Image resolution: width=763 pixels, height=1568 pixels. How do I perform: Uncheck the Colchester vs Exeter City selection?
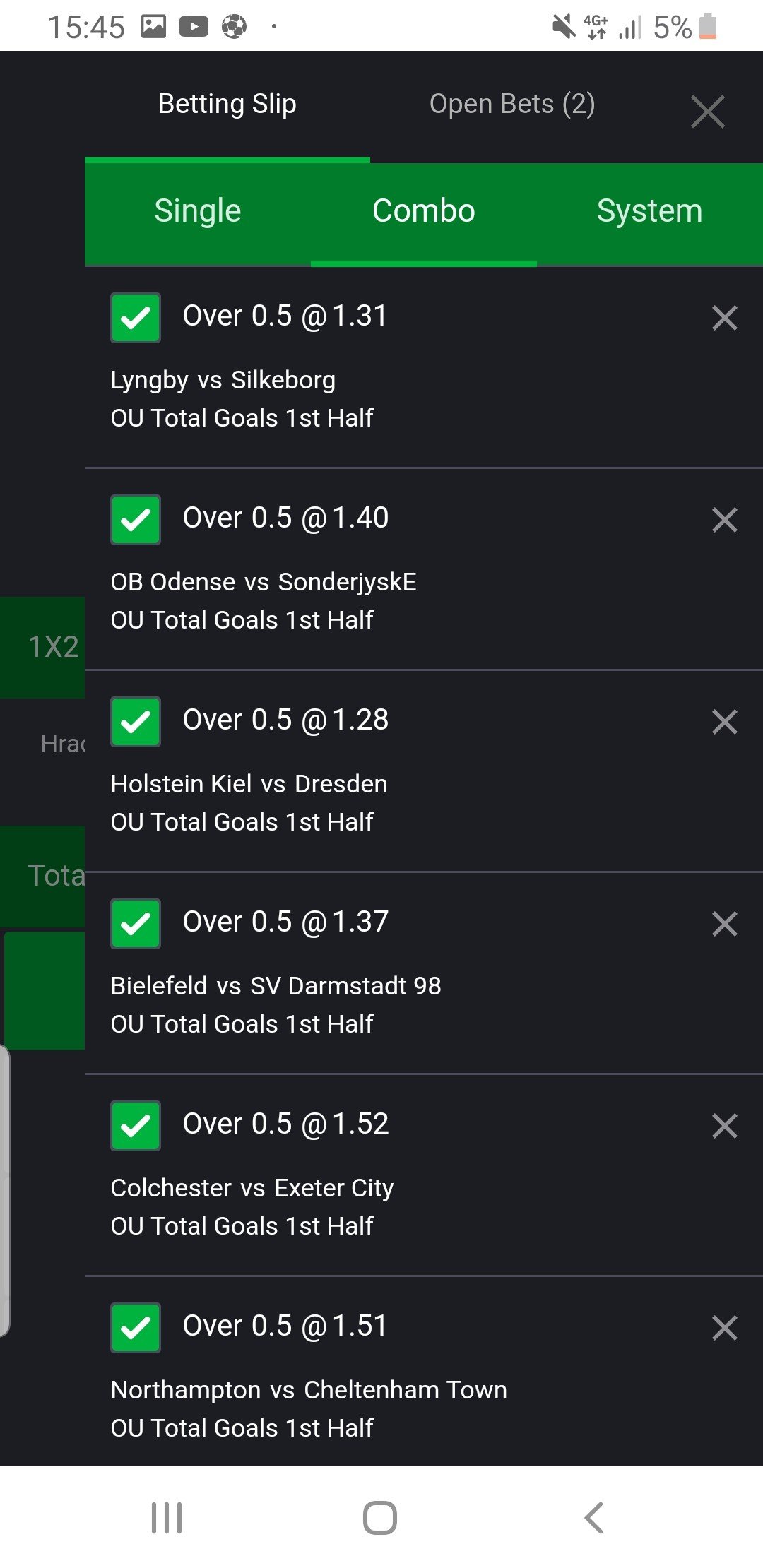tap(136, 1126)
